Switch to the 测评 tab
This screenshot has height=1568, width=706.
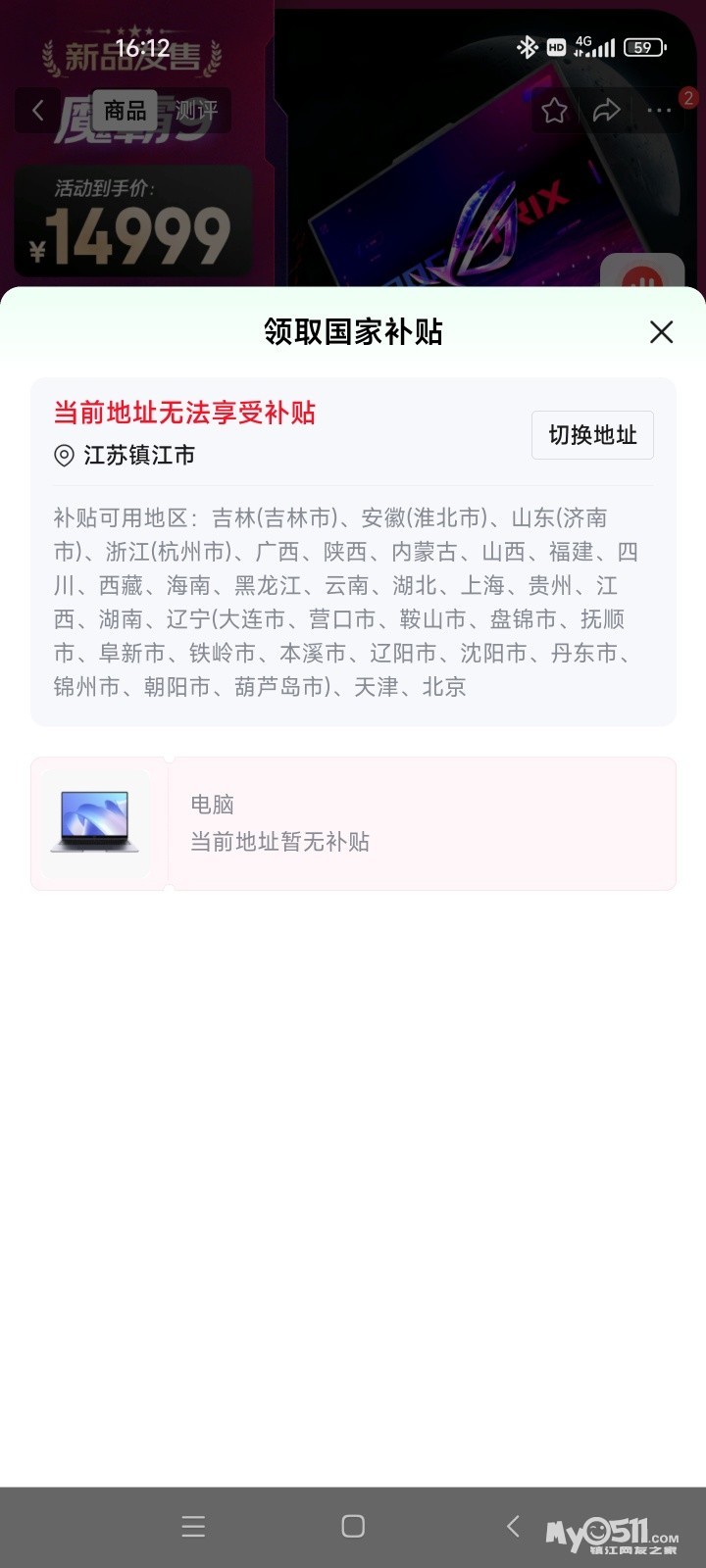196,111
